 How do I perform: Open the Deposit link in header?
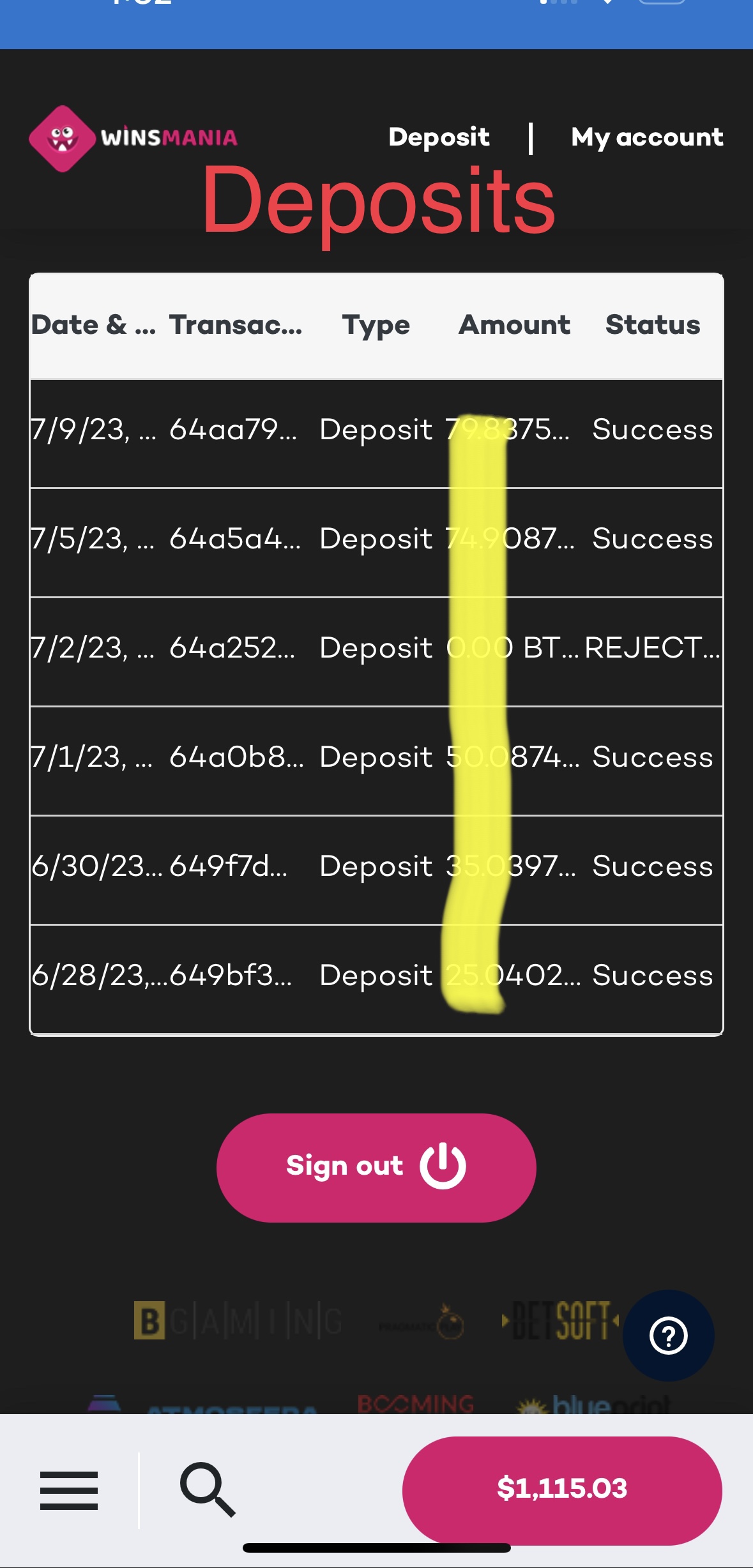click(439, 137)
